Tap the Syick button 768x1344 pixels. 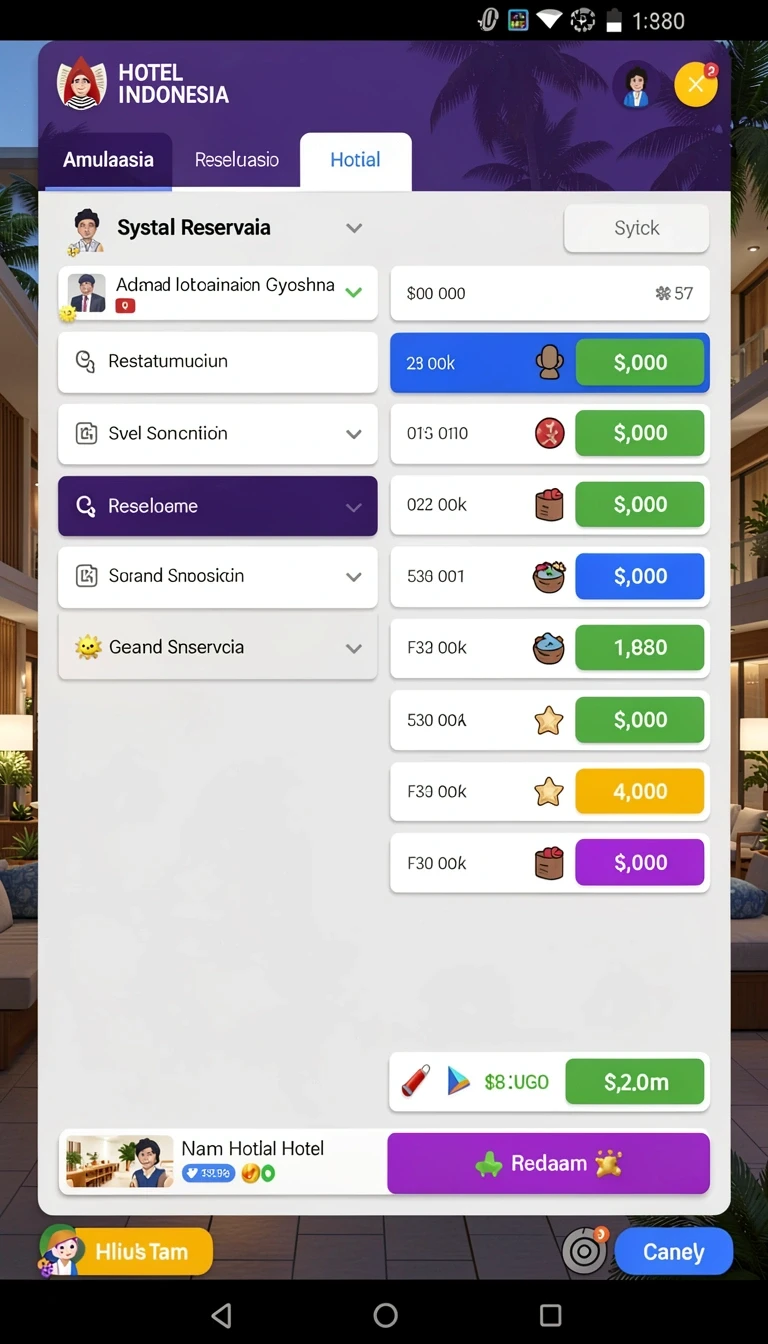(x=636, y=228)
